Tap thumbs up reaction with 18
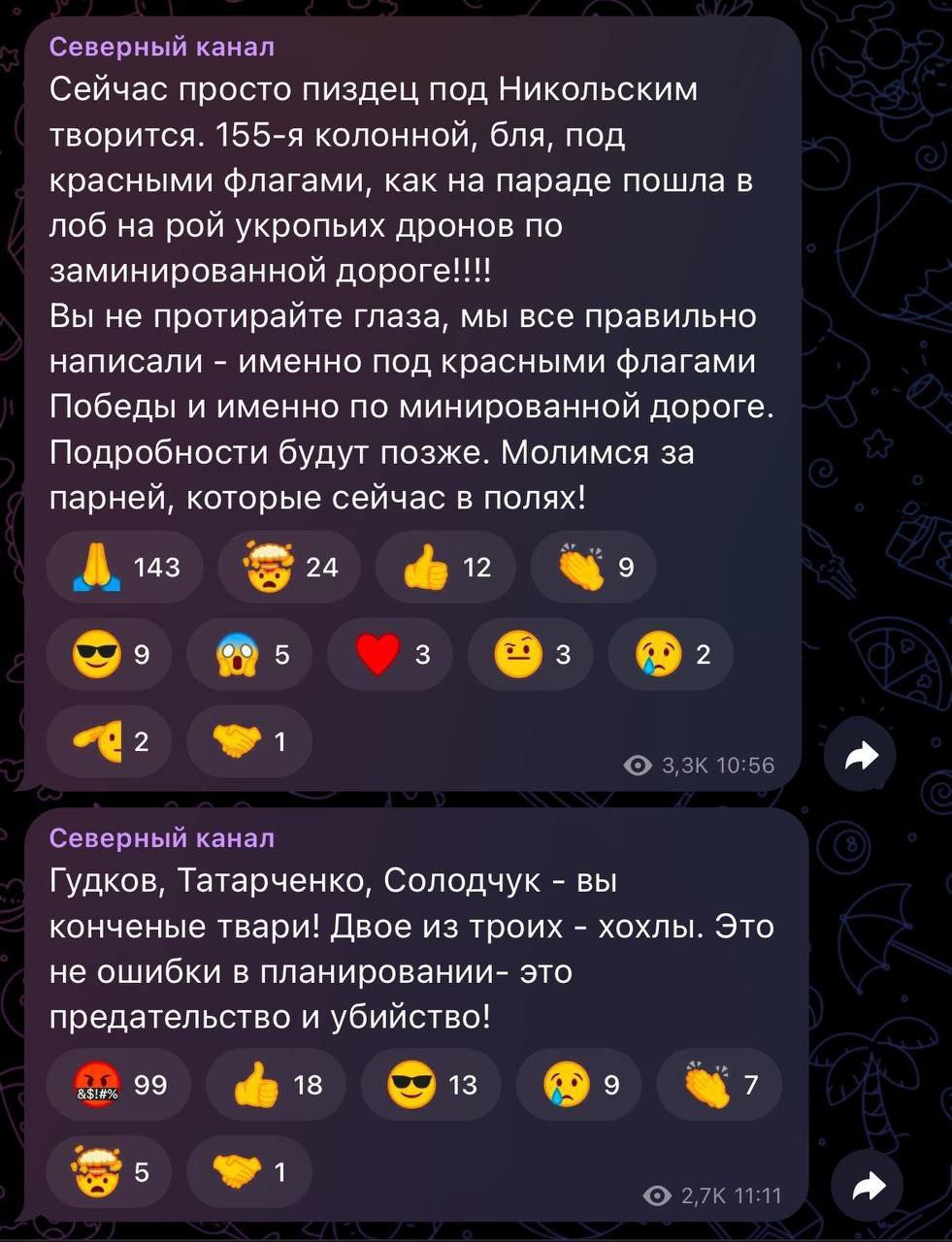This screenshot has width=952, height=1242. point(276,1085)
